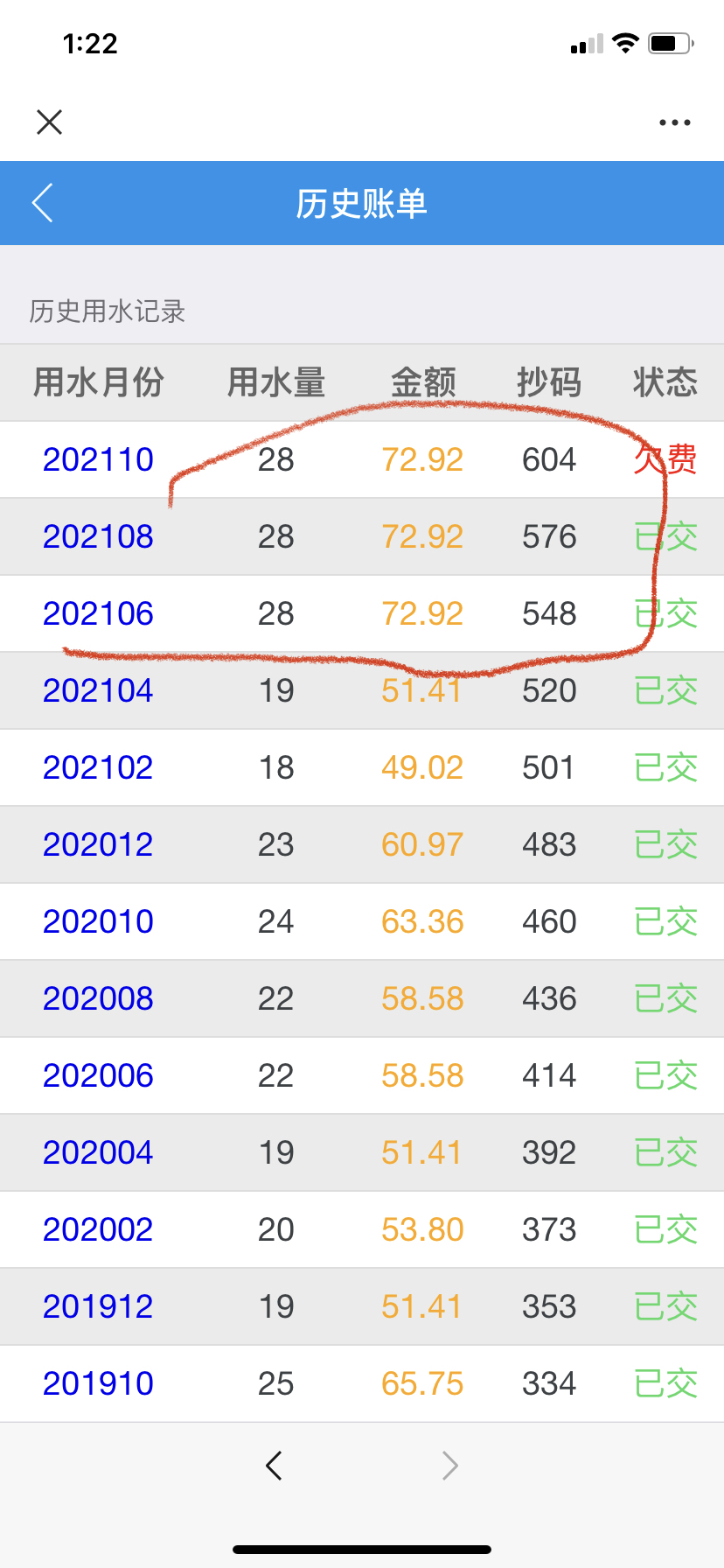Open the three-dot overflow menu
Image resolution: width=724 pixels, height=1568 pixels.
pyautogui.click(x=674, y=122)
